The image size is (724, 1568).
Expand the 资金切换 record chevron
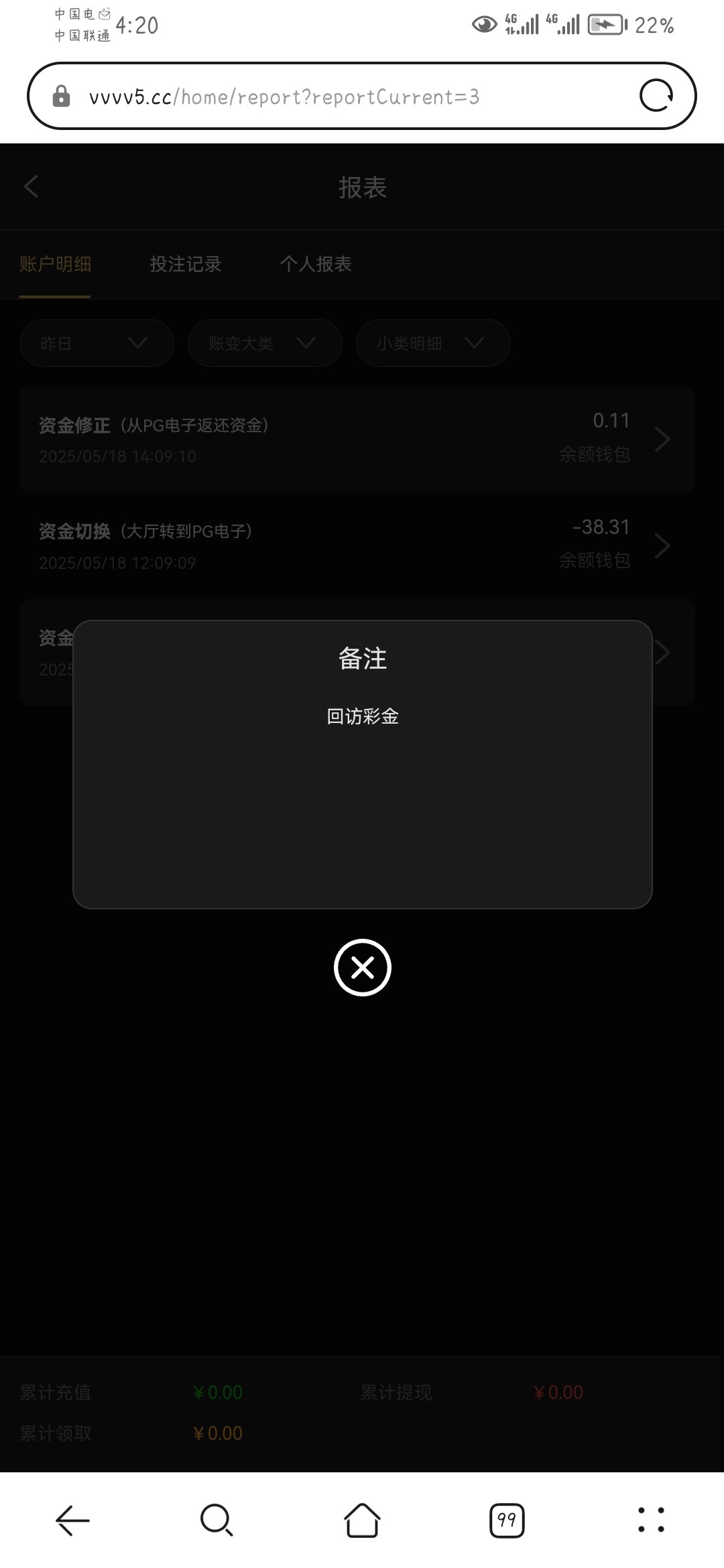663,546
